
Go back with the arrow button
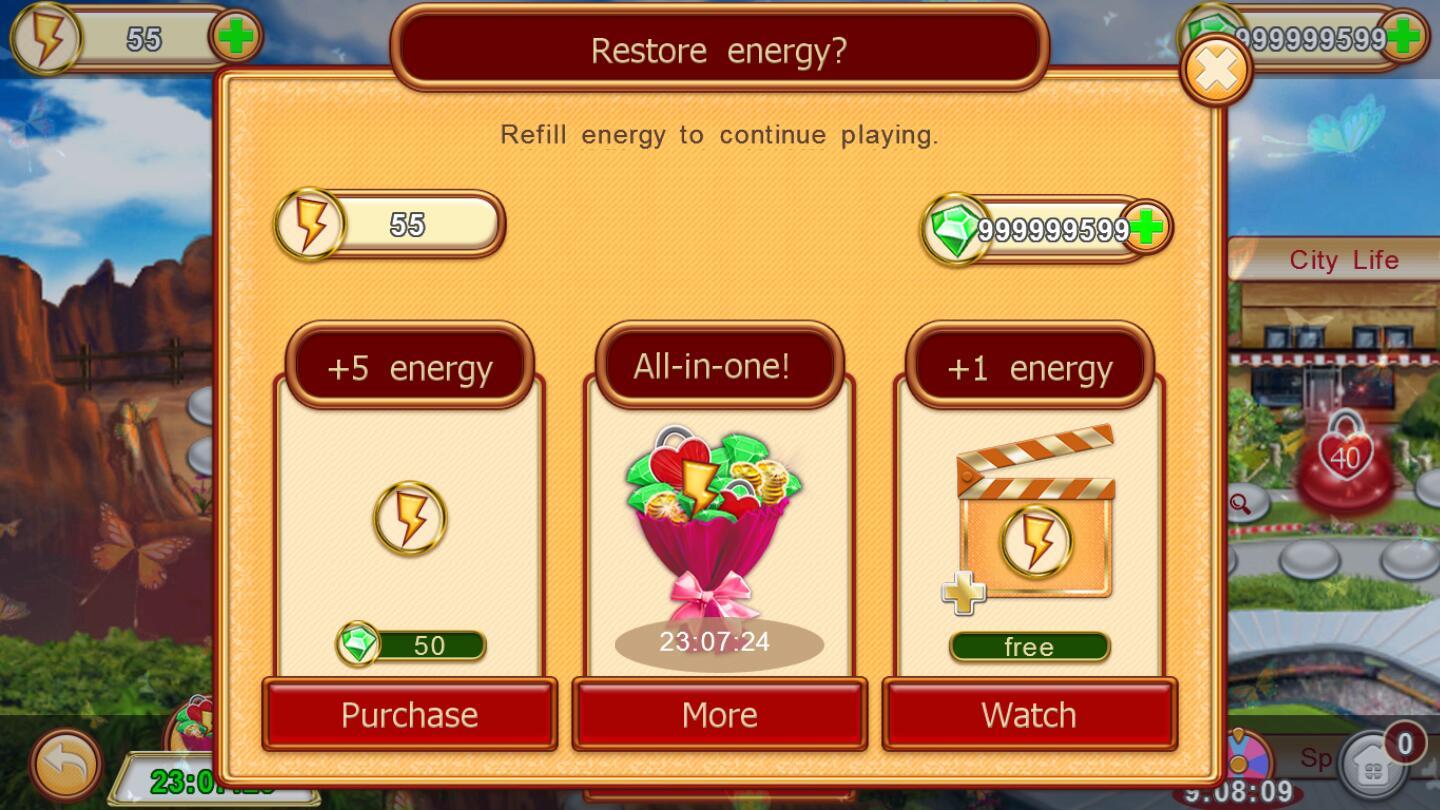(66, 766)
